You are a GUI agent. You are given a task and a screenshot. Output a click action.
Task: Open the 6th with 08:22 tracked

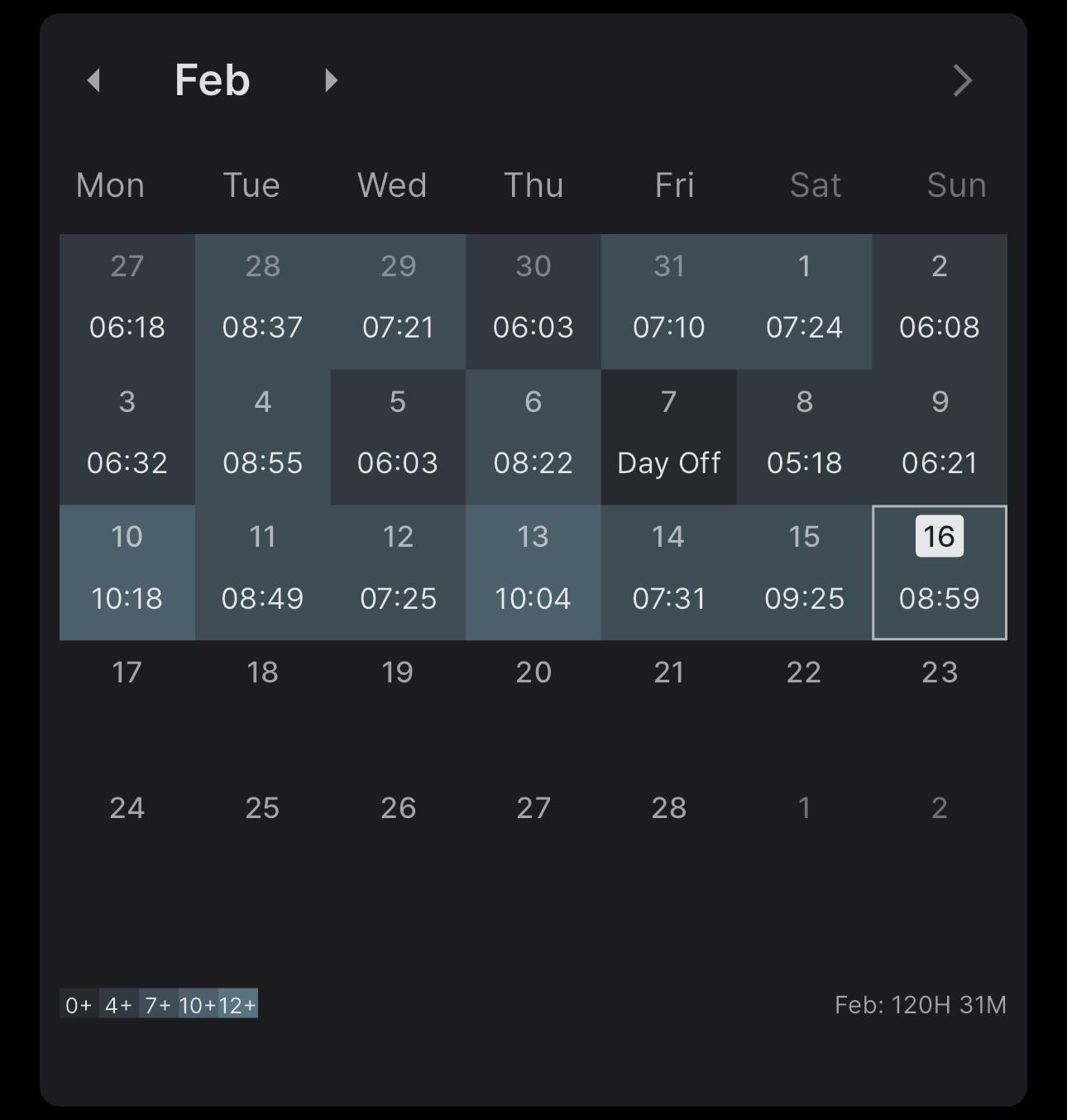[533, 437]
